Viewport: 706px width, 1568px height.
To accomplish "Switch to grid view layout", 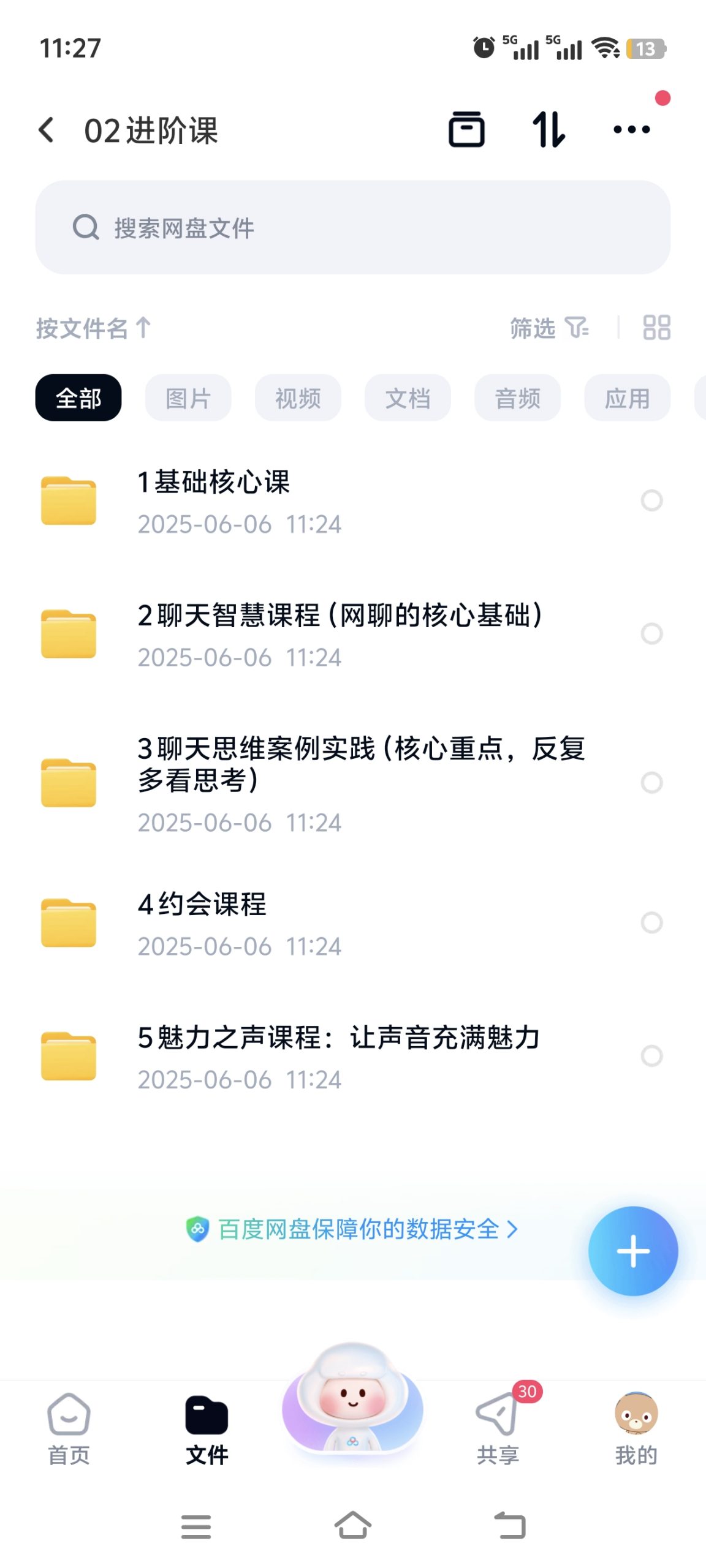I will (x=656, y=328).
